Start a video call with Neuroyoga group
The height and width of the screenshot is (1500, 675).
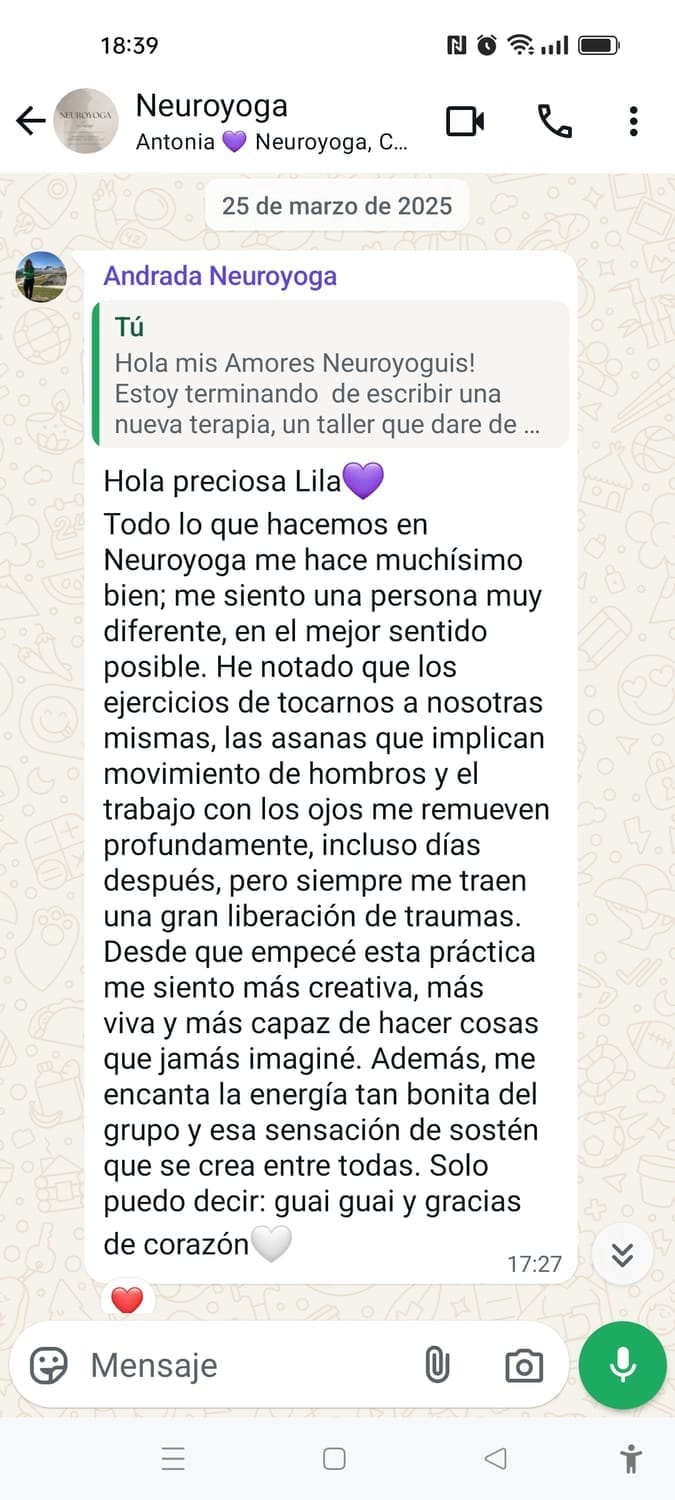click(465, 121)
